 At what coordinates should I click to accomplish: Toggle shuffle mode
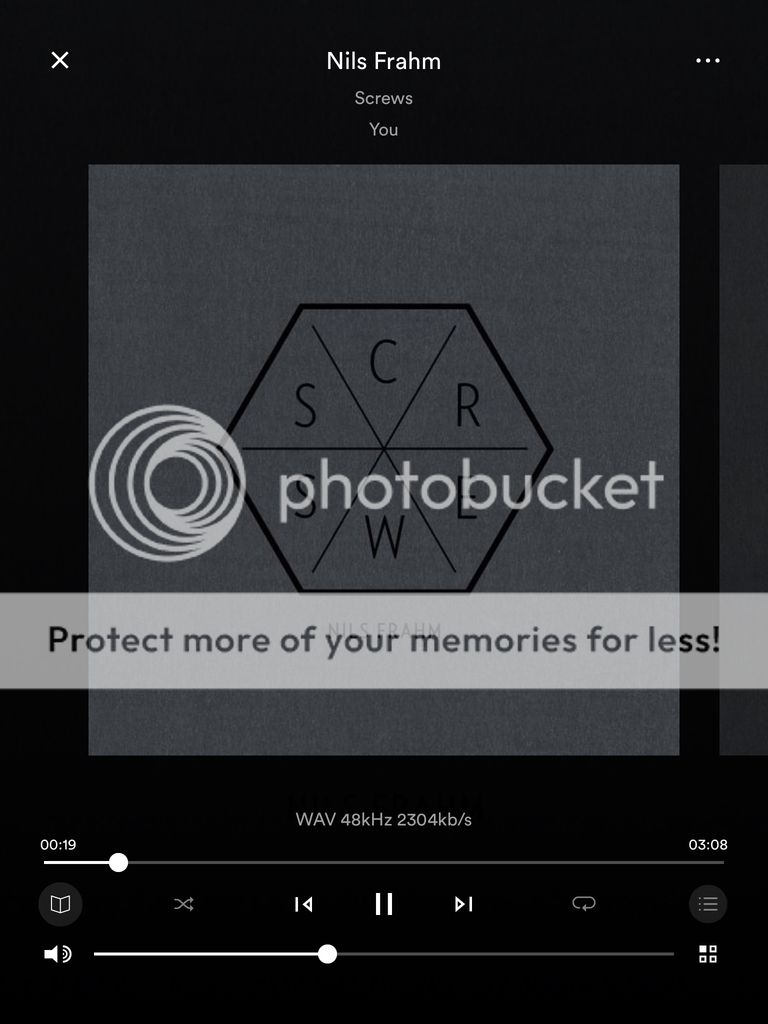pyautogui.click(x=184, y=904)
